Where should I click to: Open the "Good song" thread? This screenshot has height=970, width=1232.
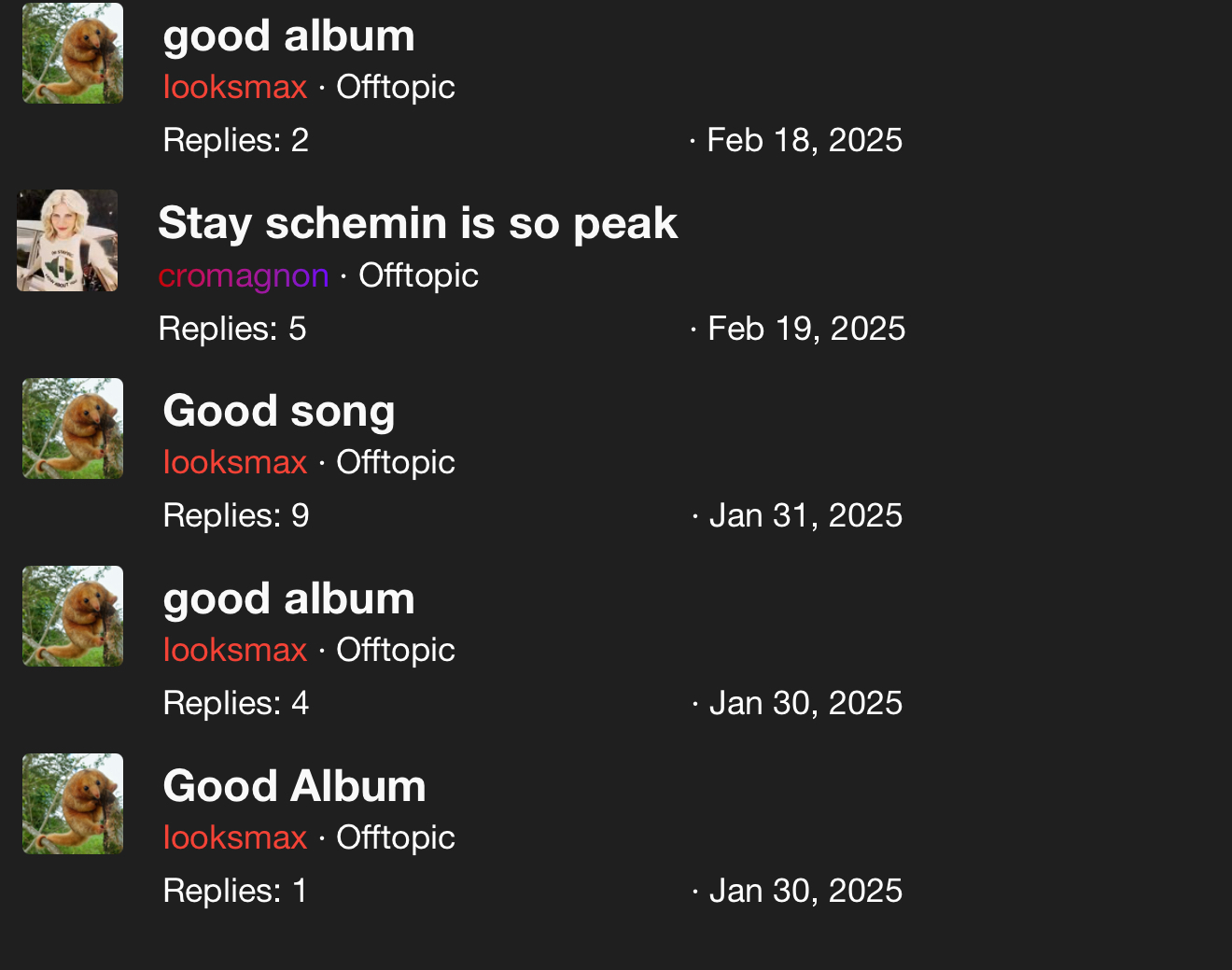(x=278, y=411)
